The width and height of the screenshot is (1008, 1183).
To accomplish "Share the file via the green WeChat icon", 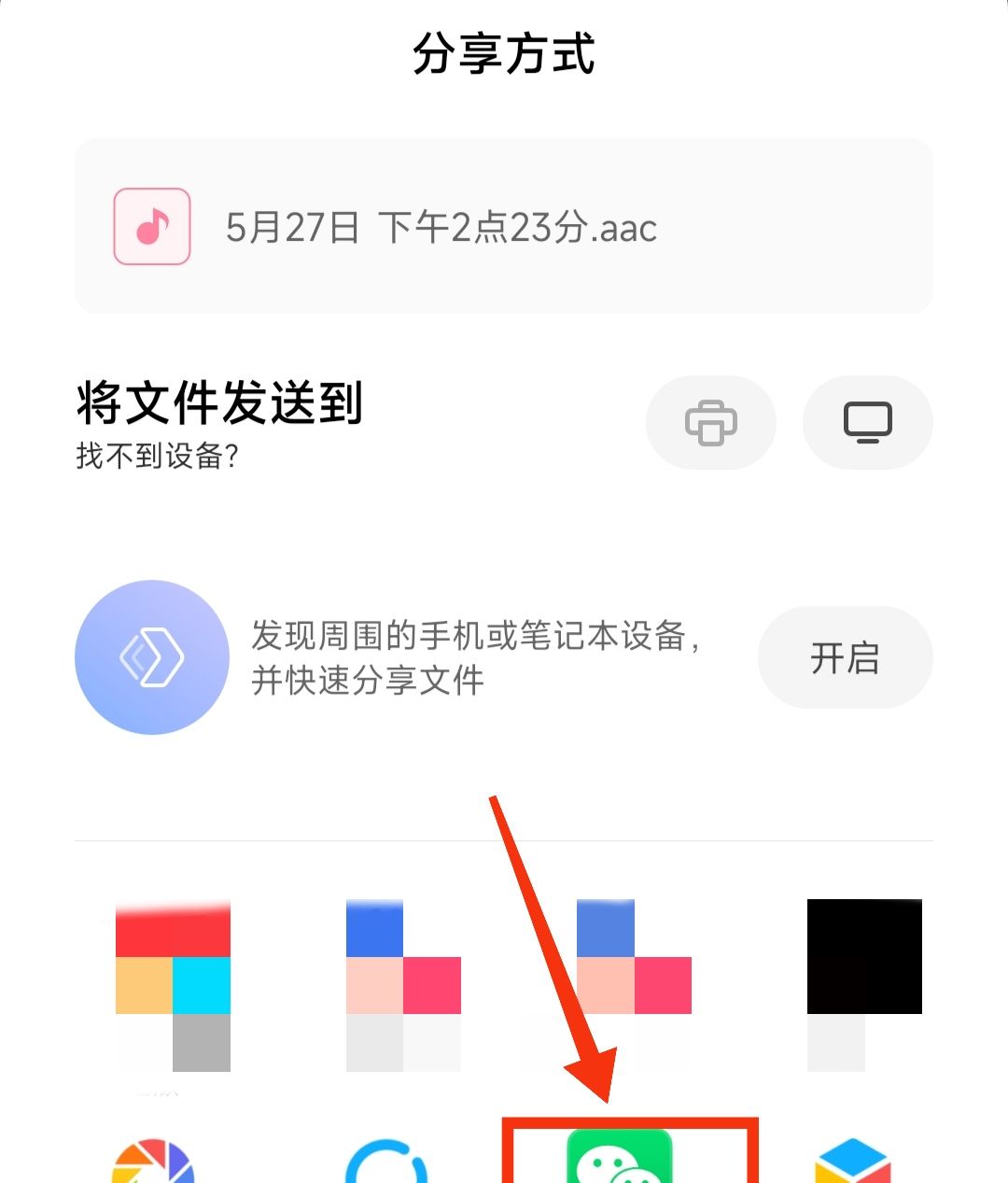I will (x=620, y=1158).
